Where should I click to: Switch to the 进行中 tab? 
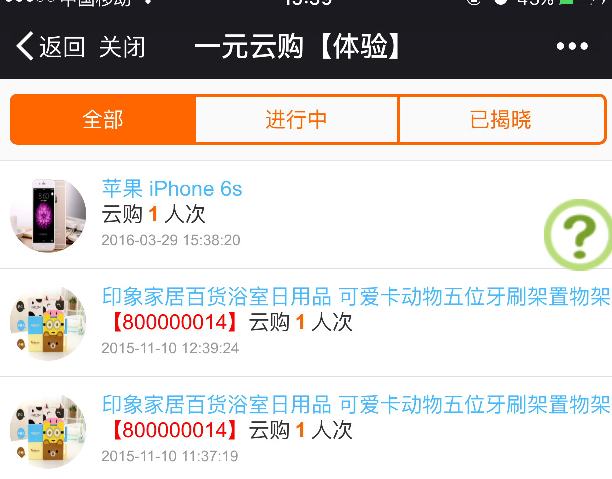[x=296, y=120]
